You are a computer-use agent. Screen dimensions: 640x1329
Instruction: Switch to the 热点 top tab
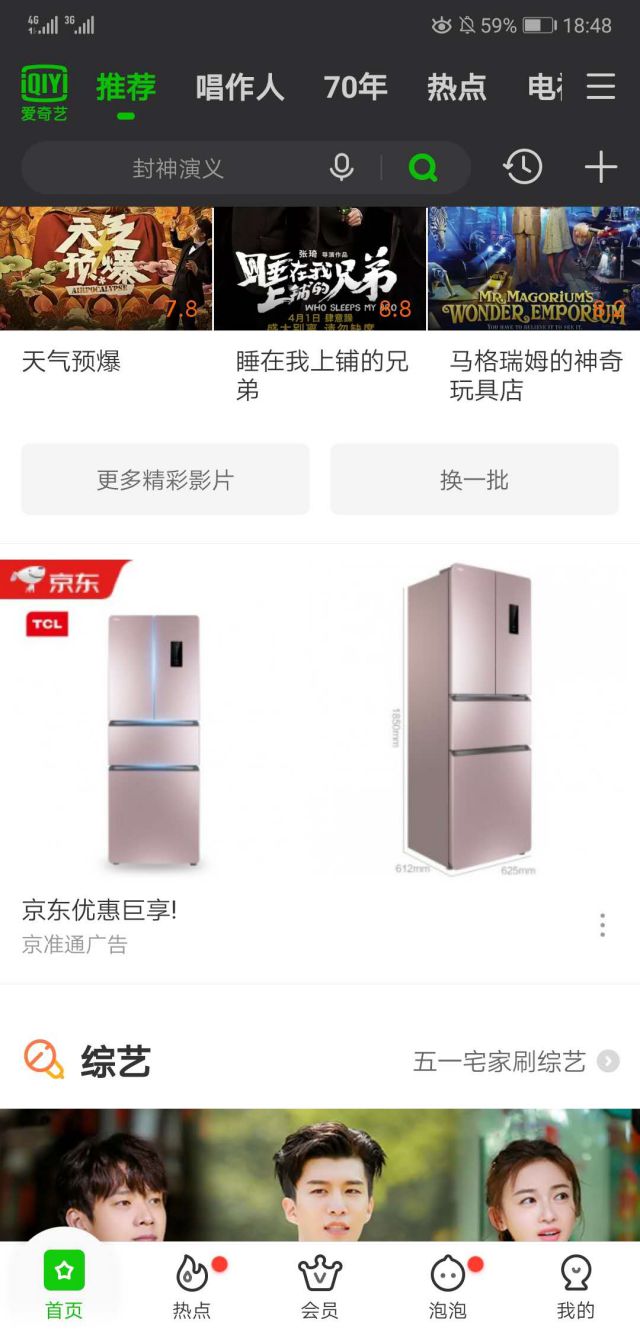[x=456, y=88]
